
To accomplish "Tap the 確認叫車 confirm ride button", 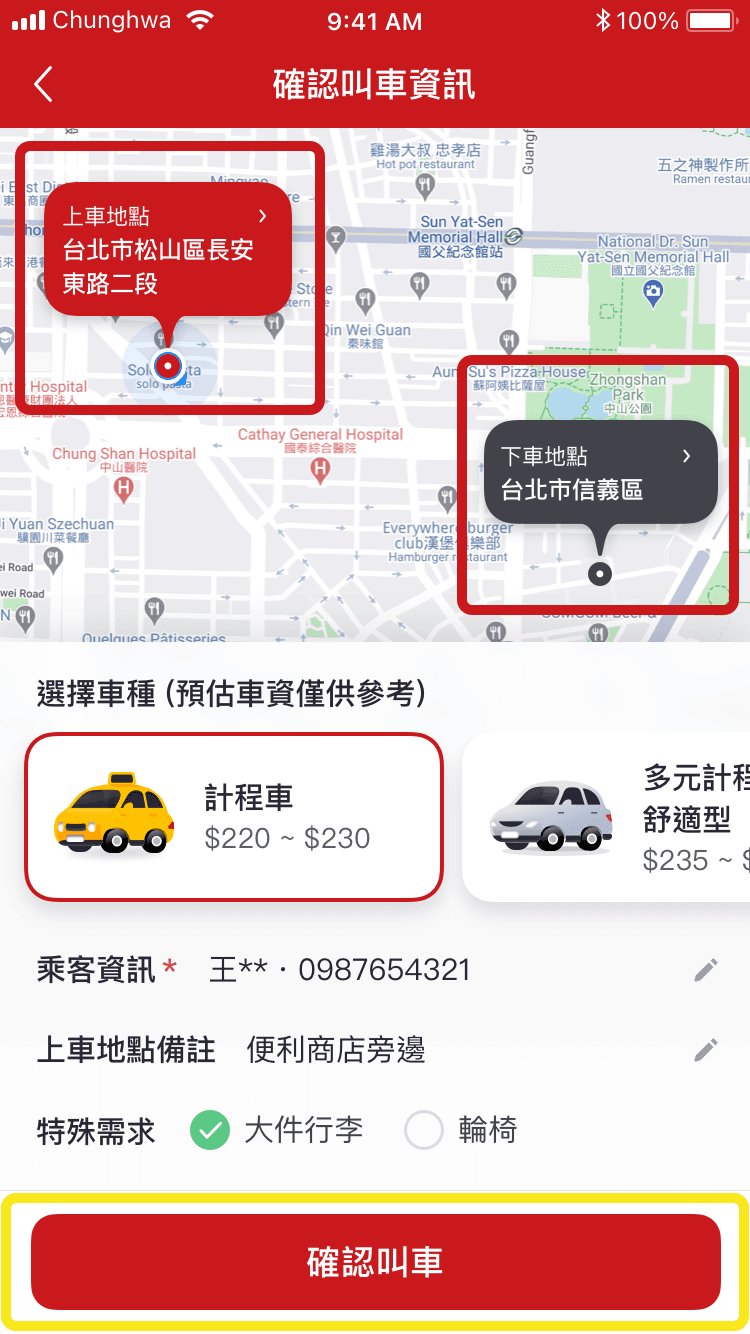I will point(375,1261).
